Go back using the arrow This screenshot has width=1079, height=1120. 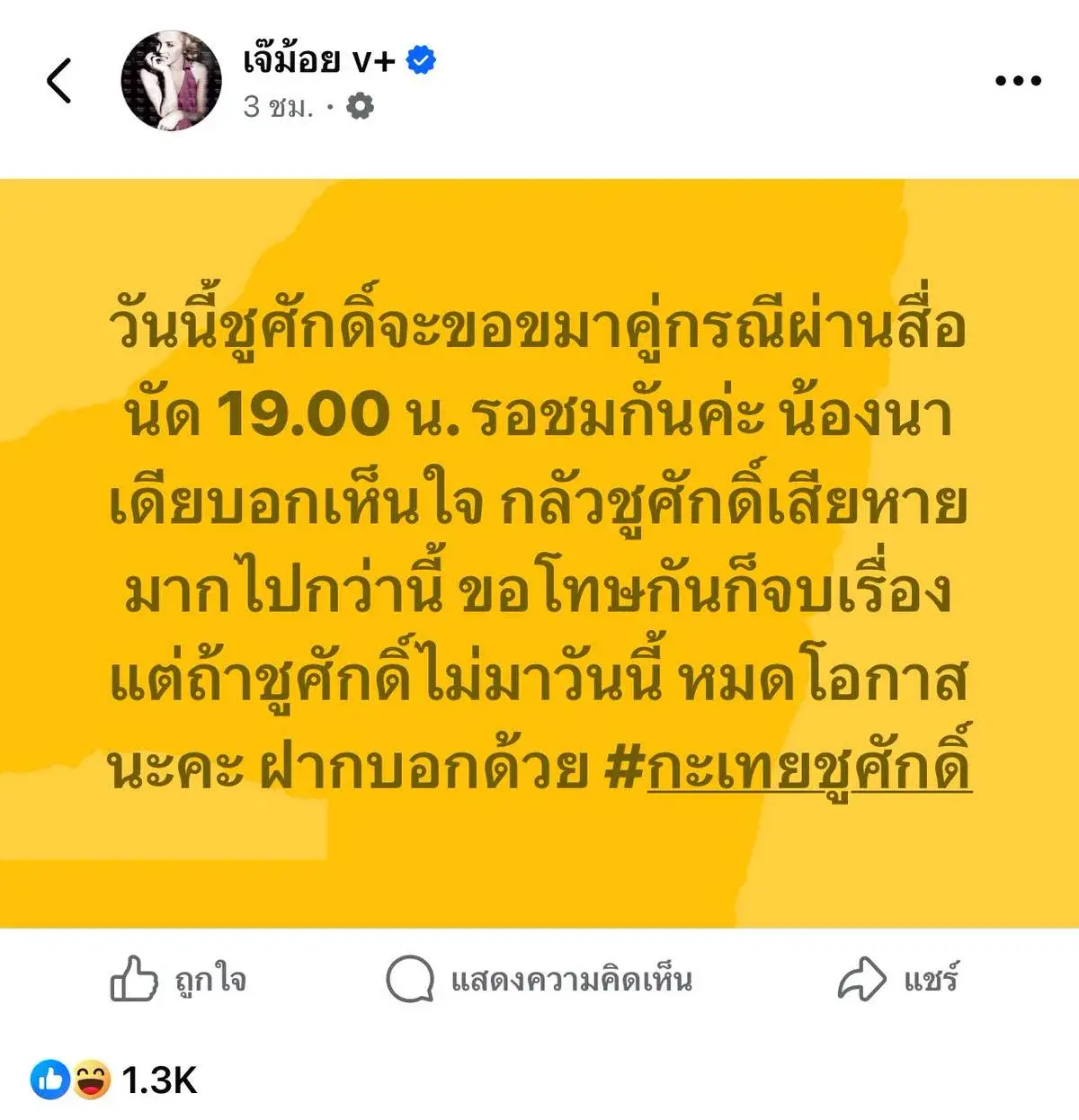click(59, 81)
